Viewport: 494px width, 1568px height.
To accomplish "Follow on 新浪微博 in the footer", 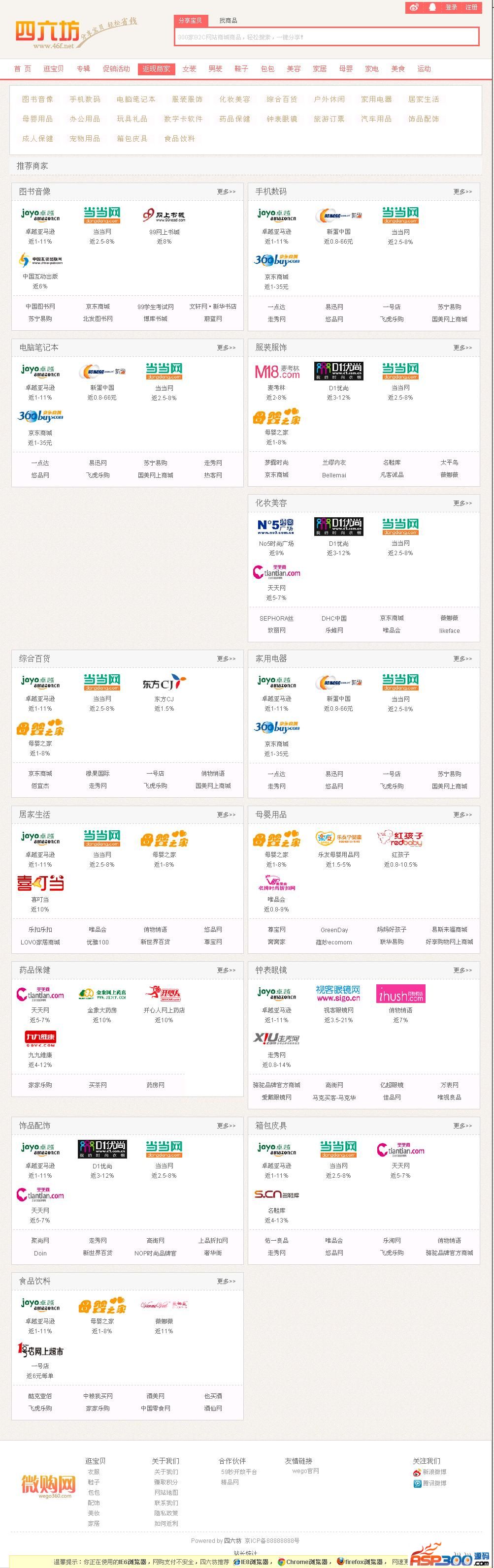I will pos(434,1473).
